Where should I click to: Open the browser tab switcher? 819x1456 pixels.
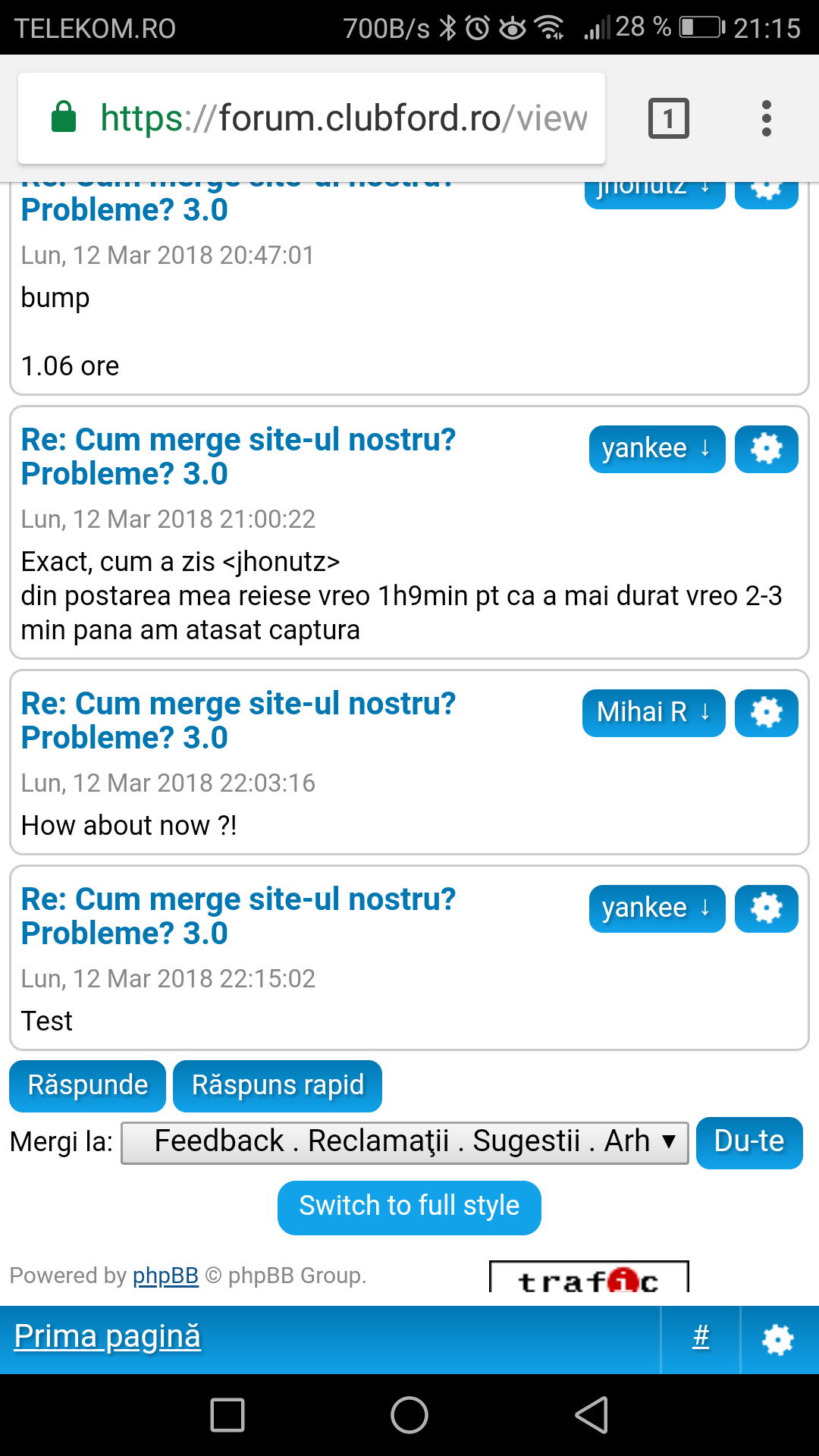[668, 118]
